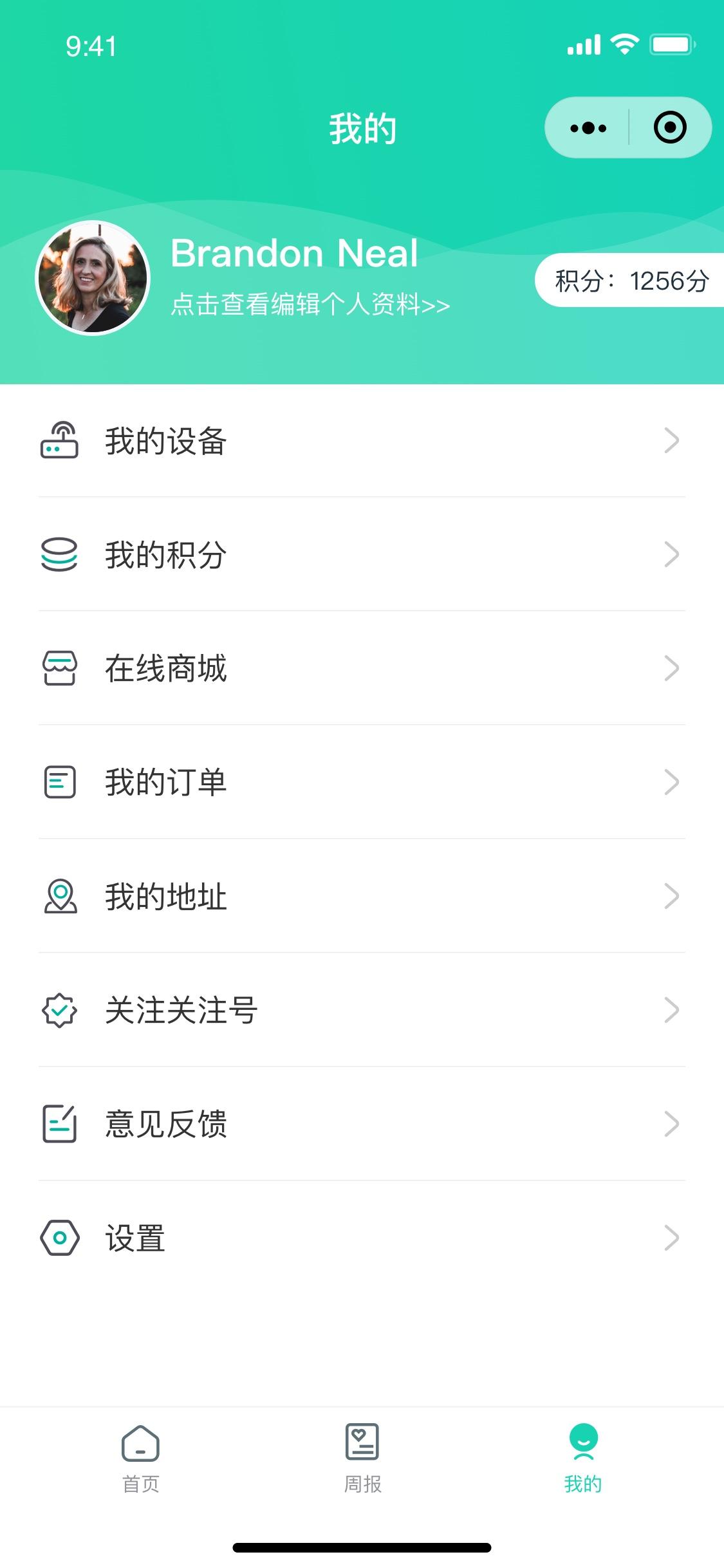Open 我的地址 addresses
This screenshot has height=1568, width=724.
click(362, 897)
